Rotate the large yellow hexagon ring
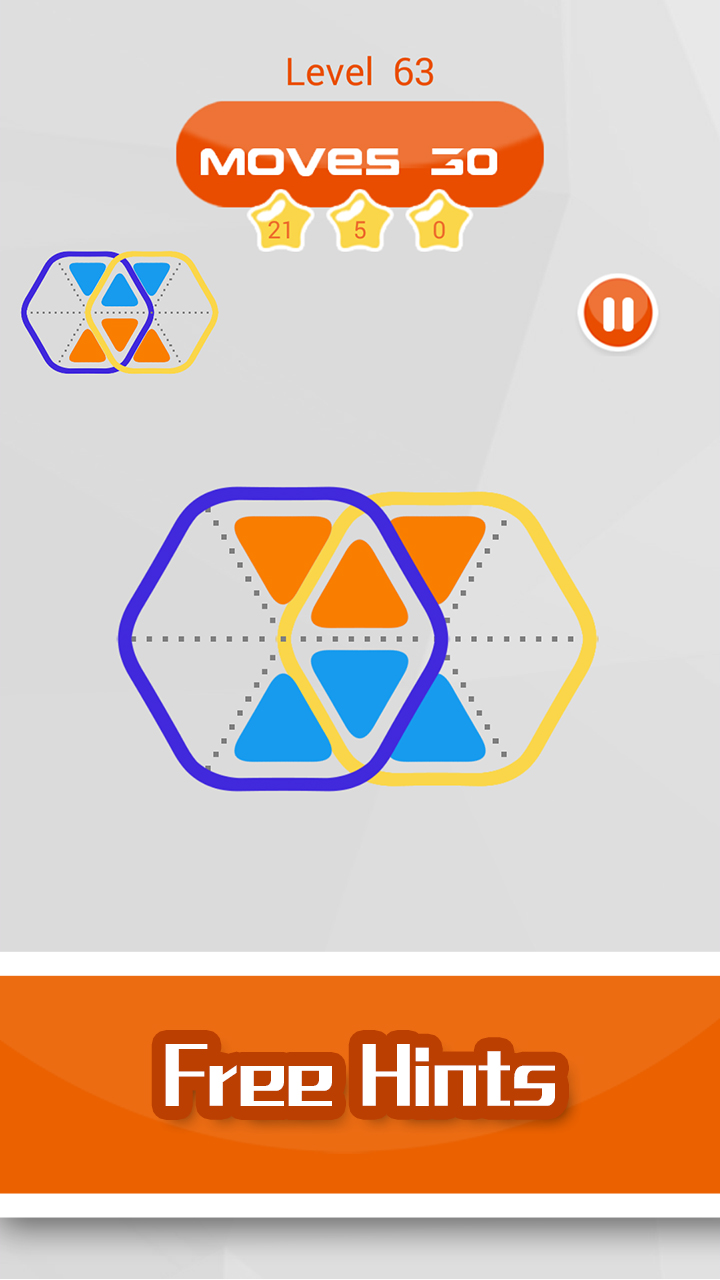 point(530,638)
